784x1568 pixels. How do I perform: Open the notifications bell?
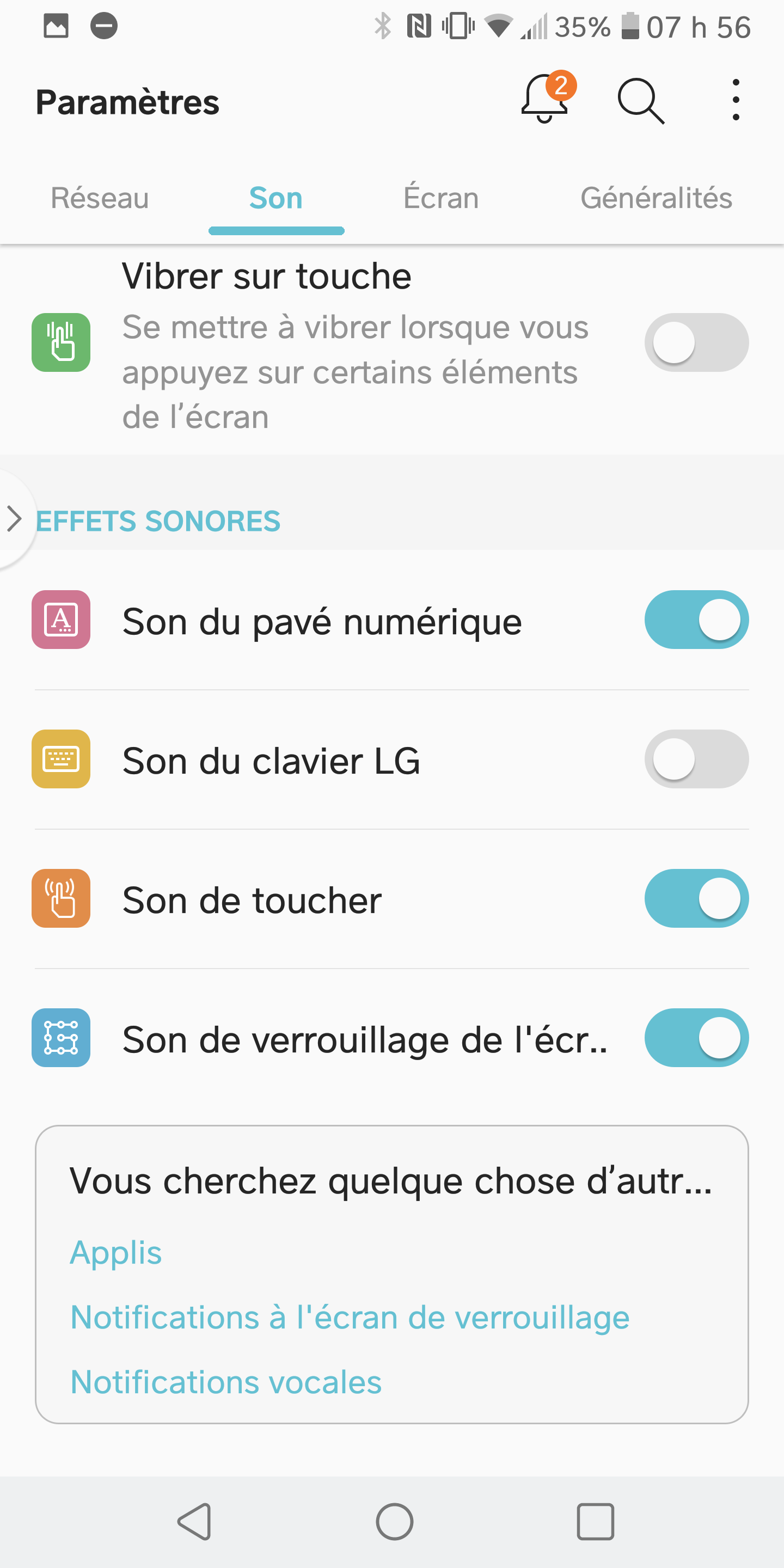[x=546, y=100]
